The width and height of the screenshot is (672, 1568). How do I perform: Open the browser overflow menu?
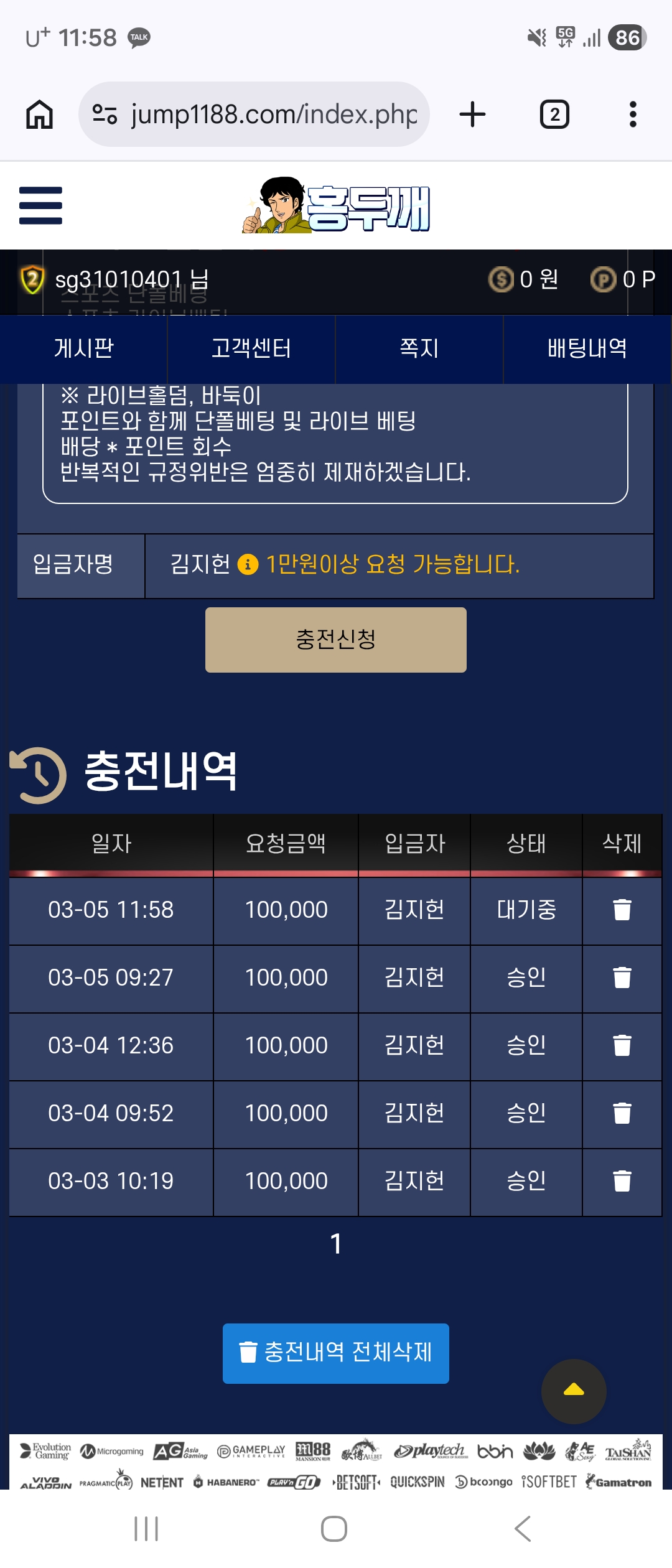pos(633,114)
